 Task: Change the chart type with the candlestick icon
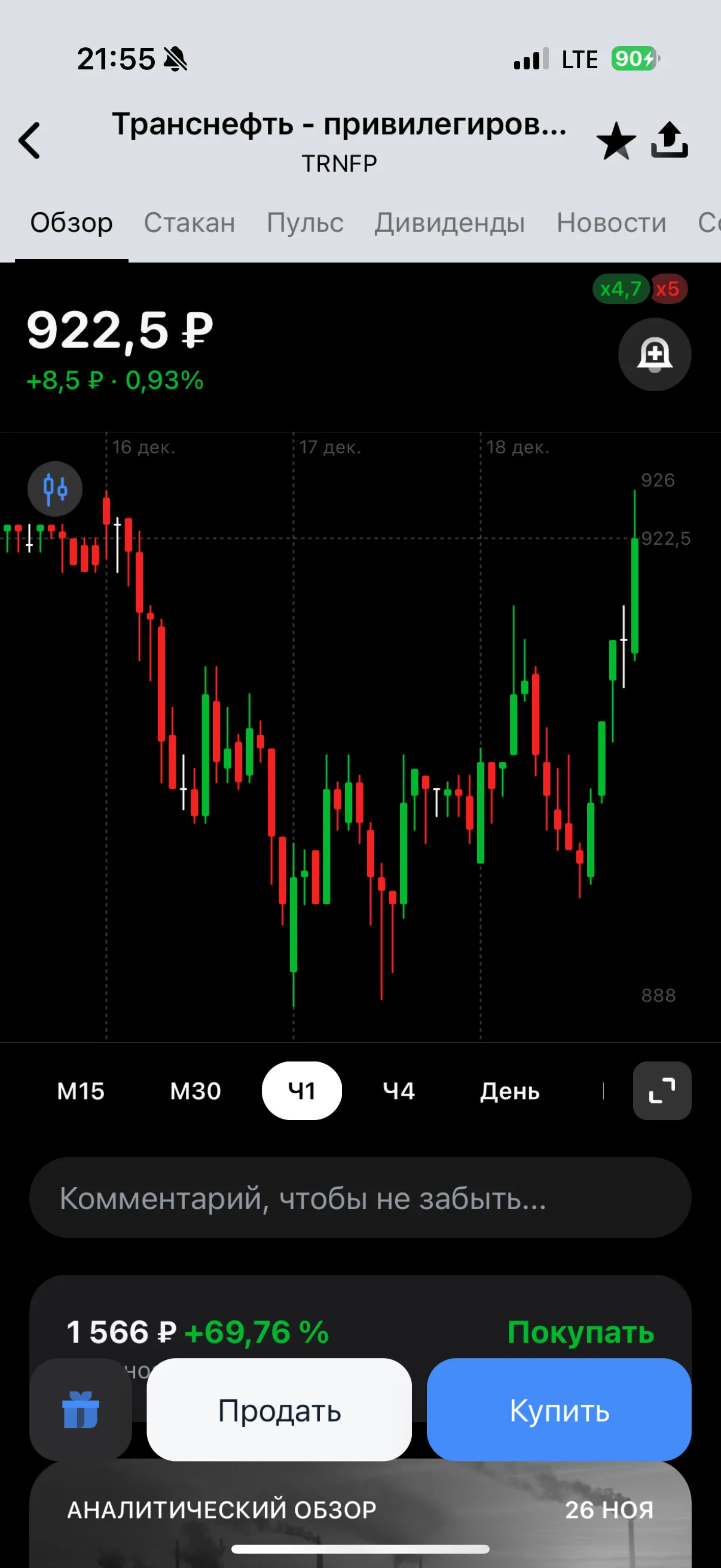pos(55,489)
